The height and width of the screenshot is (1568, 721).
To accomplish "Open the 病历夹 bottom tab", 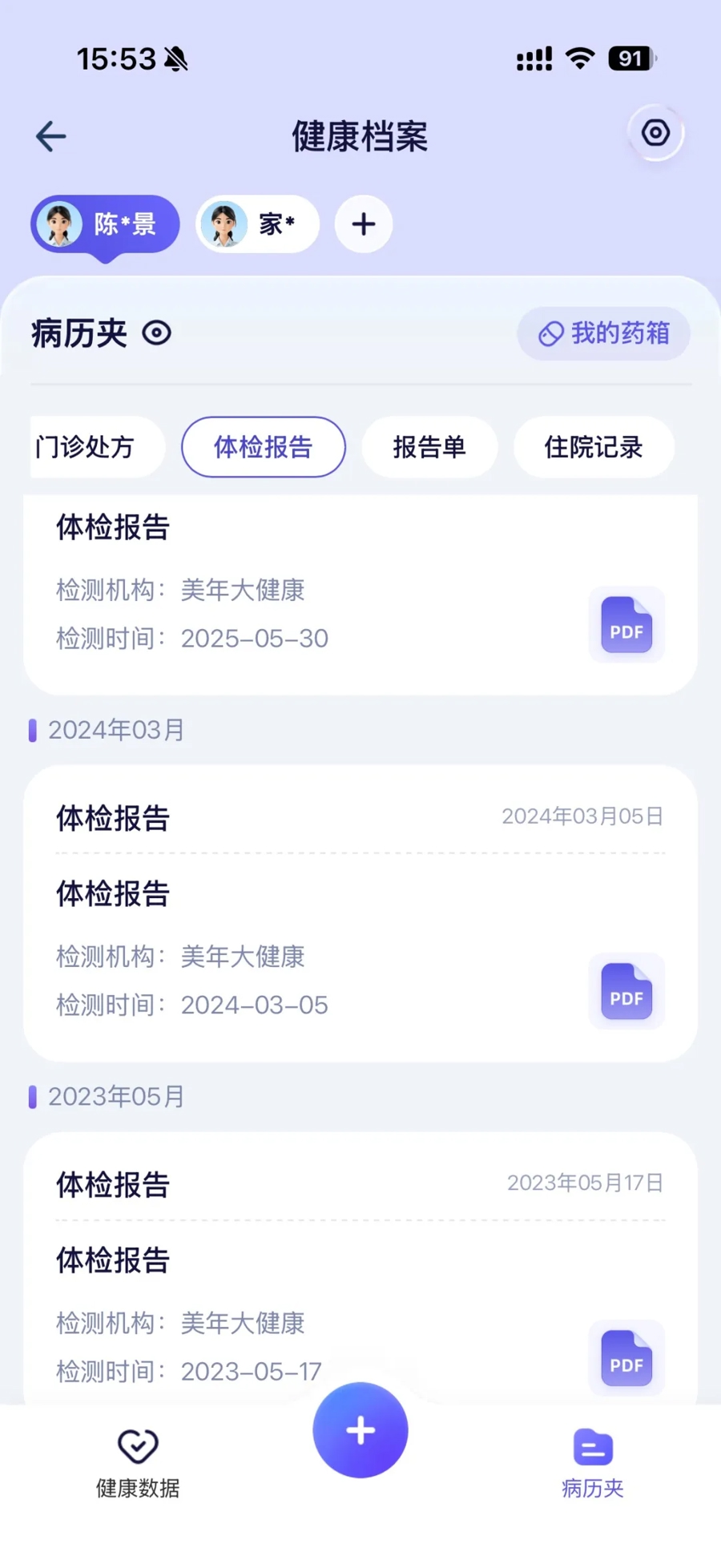I will click(x=593, y=1464).
